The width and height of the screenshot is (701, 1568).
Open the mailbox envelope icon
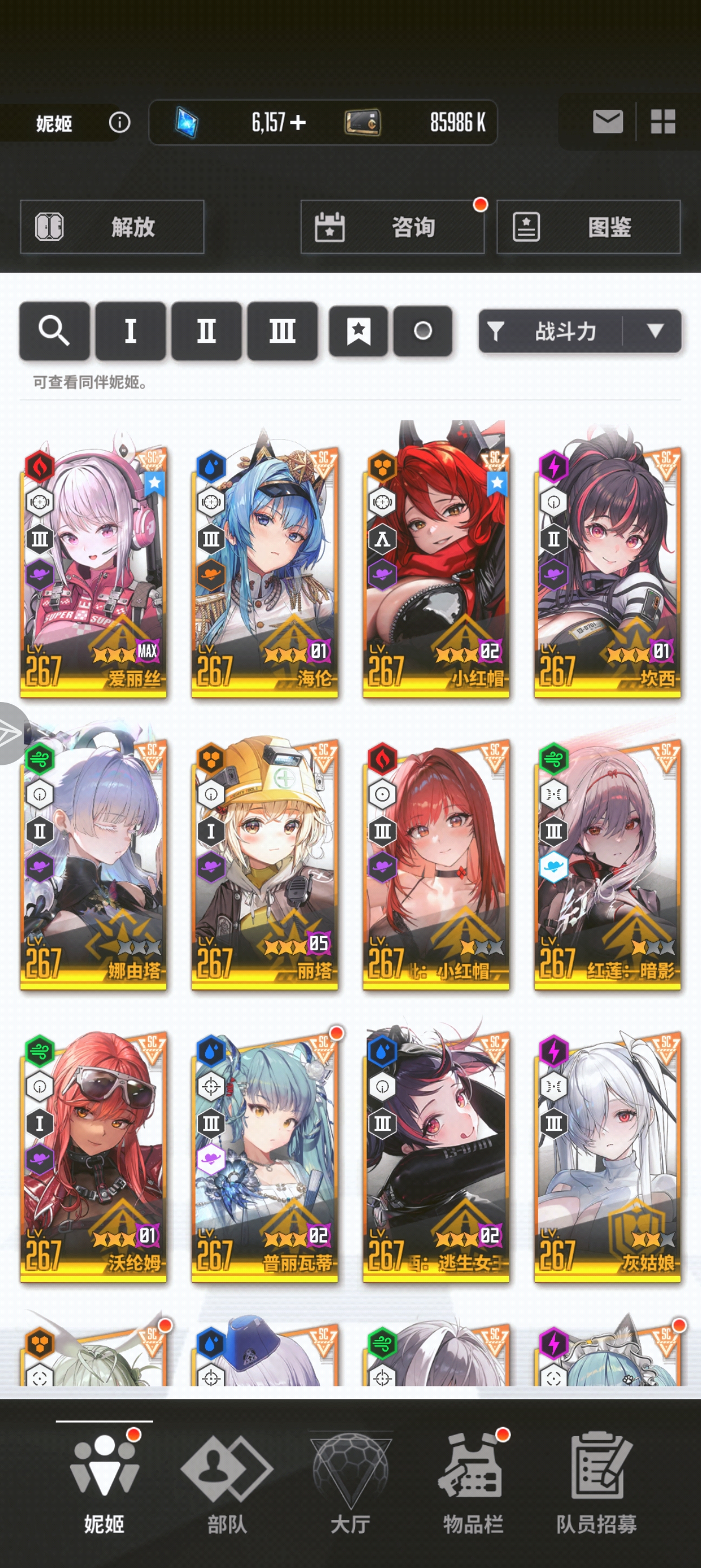pyautogui.click(x=607, y=122)
